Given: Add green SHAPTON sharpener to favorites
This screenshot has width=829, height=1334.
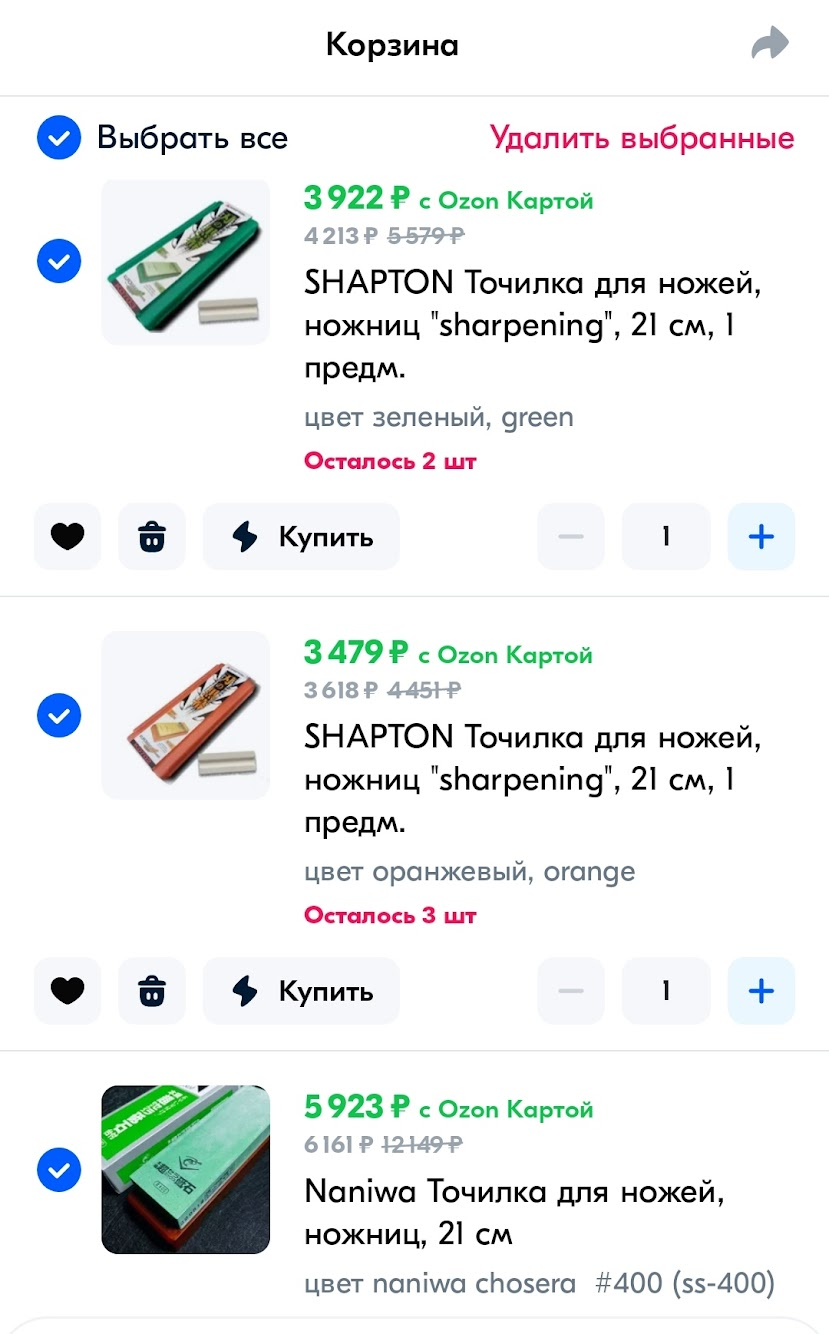Looking at the screenshot, I should pos(68,537).
